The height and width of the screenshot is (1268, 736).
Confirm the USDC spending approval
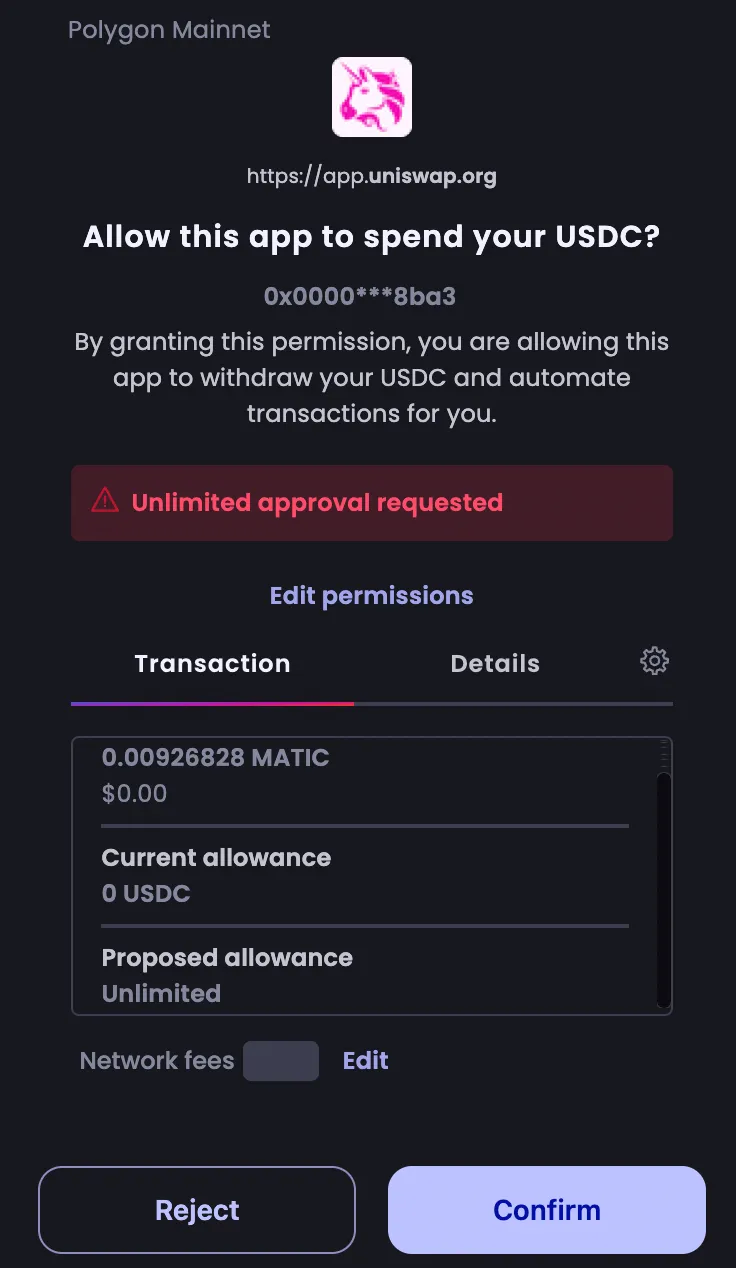[546, 1209]
